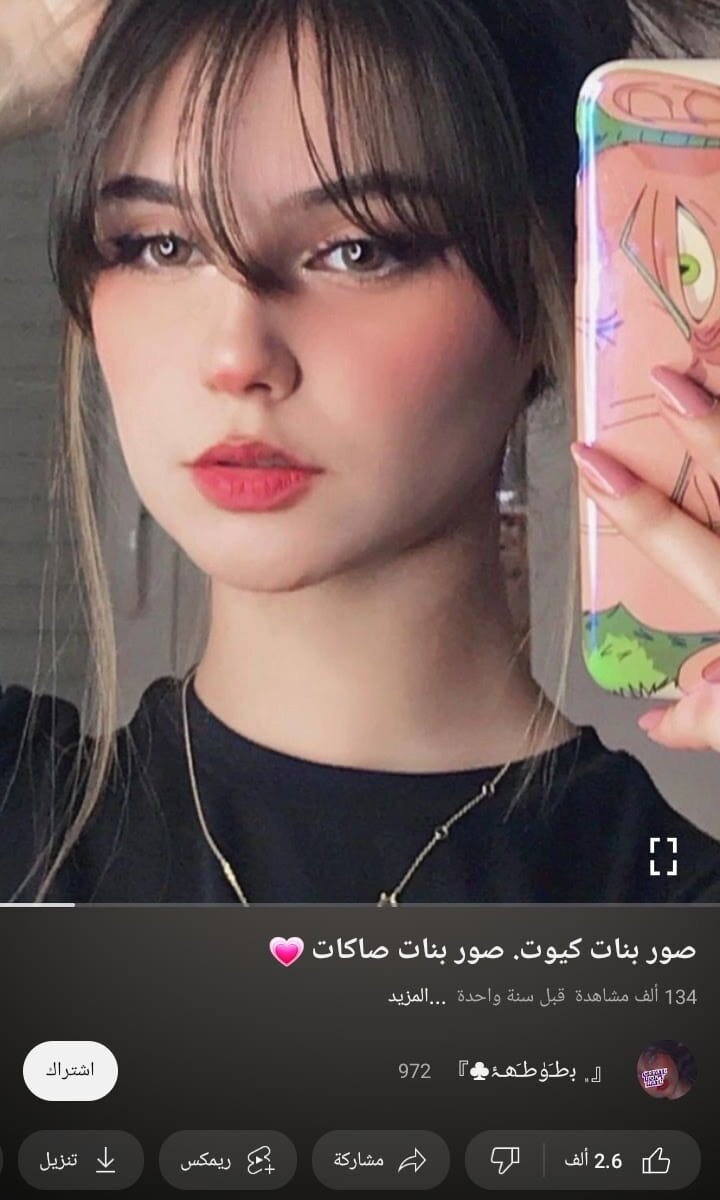The height and width of the screenshot is (1200, 720).
Task: Seek using the video progress bar
Action: pyautogui.click(x=360, y=905)
